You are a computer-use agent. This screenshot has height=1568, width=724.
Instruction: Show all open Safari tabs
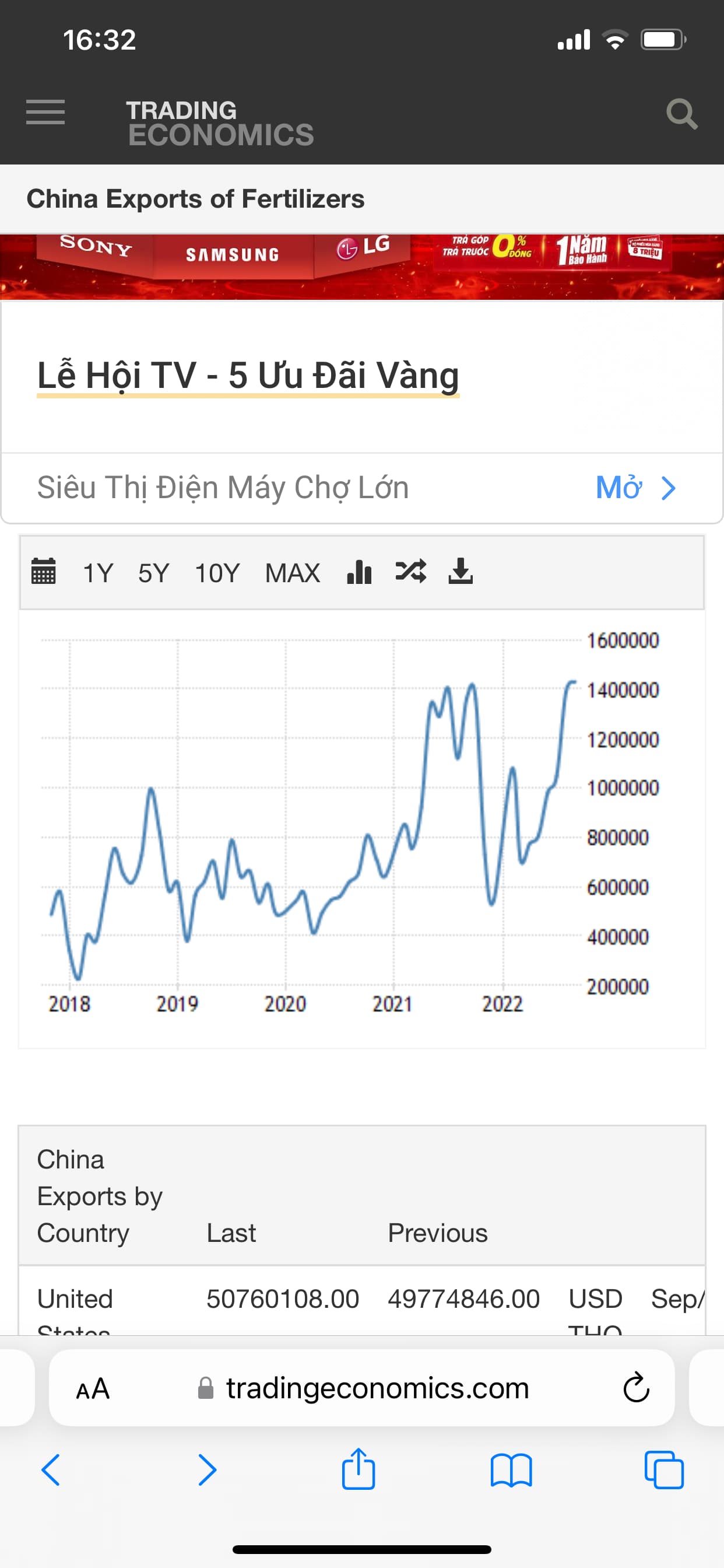click(x=664, y=1470)
